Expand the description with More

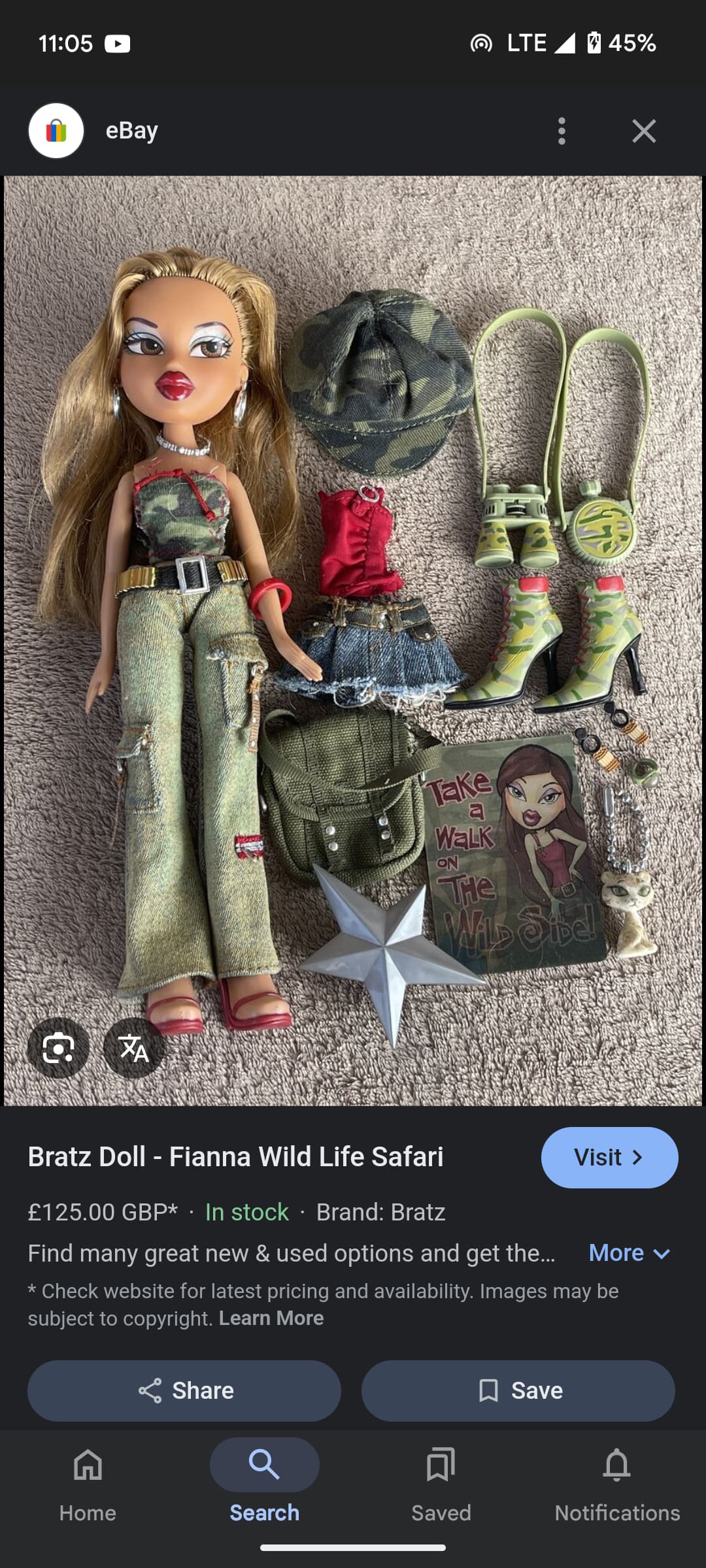point(630,1252)
